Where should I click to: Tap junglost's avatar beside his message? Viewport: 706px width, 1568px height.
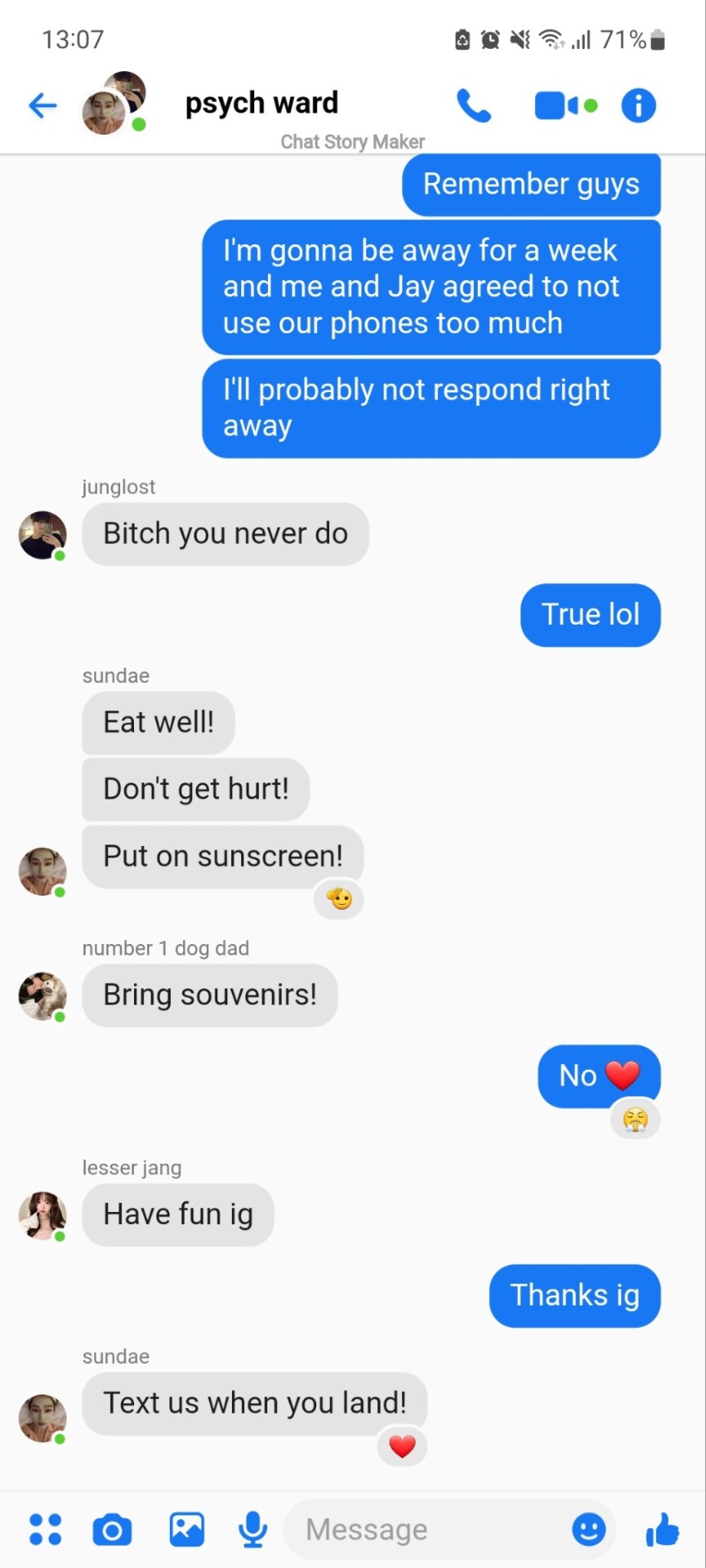point(42,535)
